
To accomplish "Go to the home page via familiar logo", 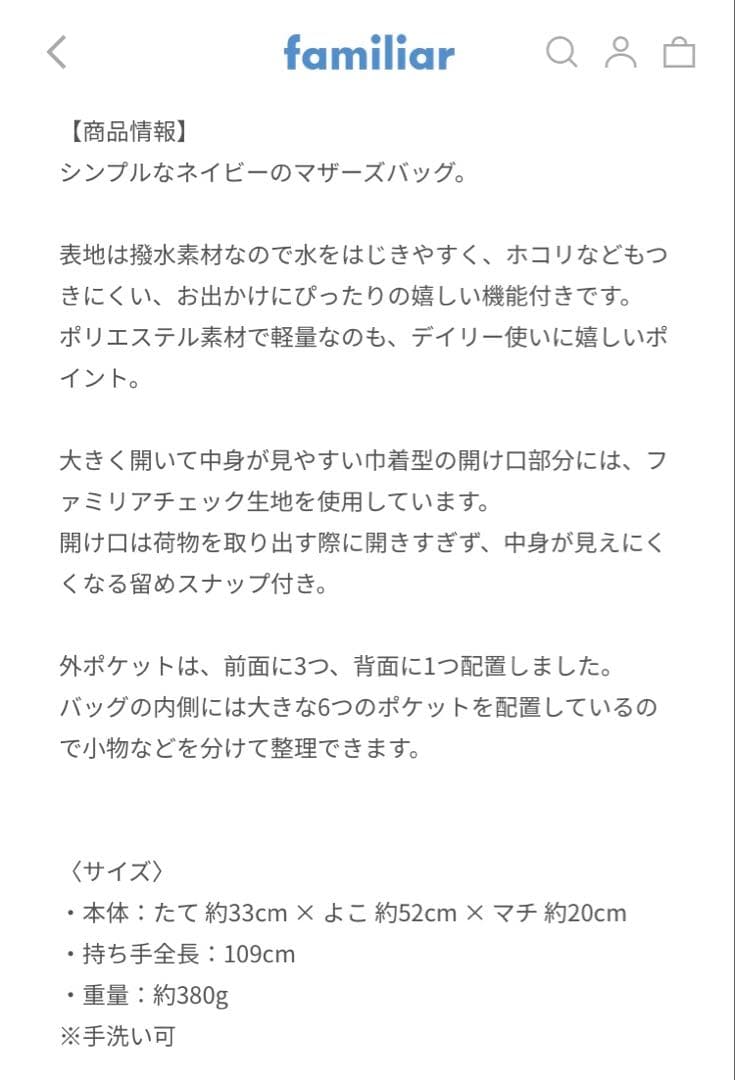I will pyautogui.click(x=367, y=55).
